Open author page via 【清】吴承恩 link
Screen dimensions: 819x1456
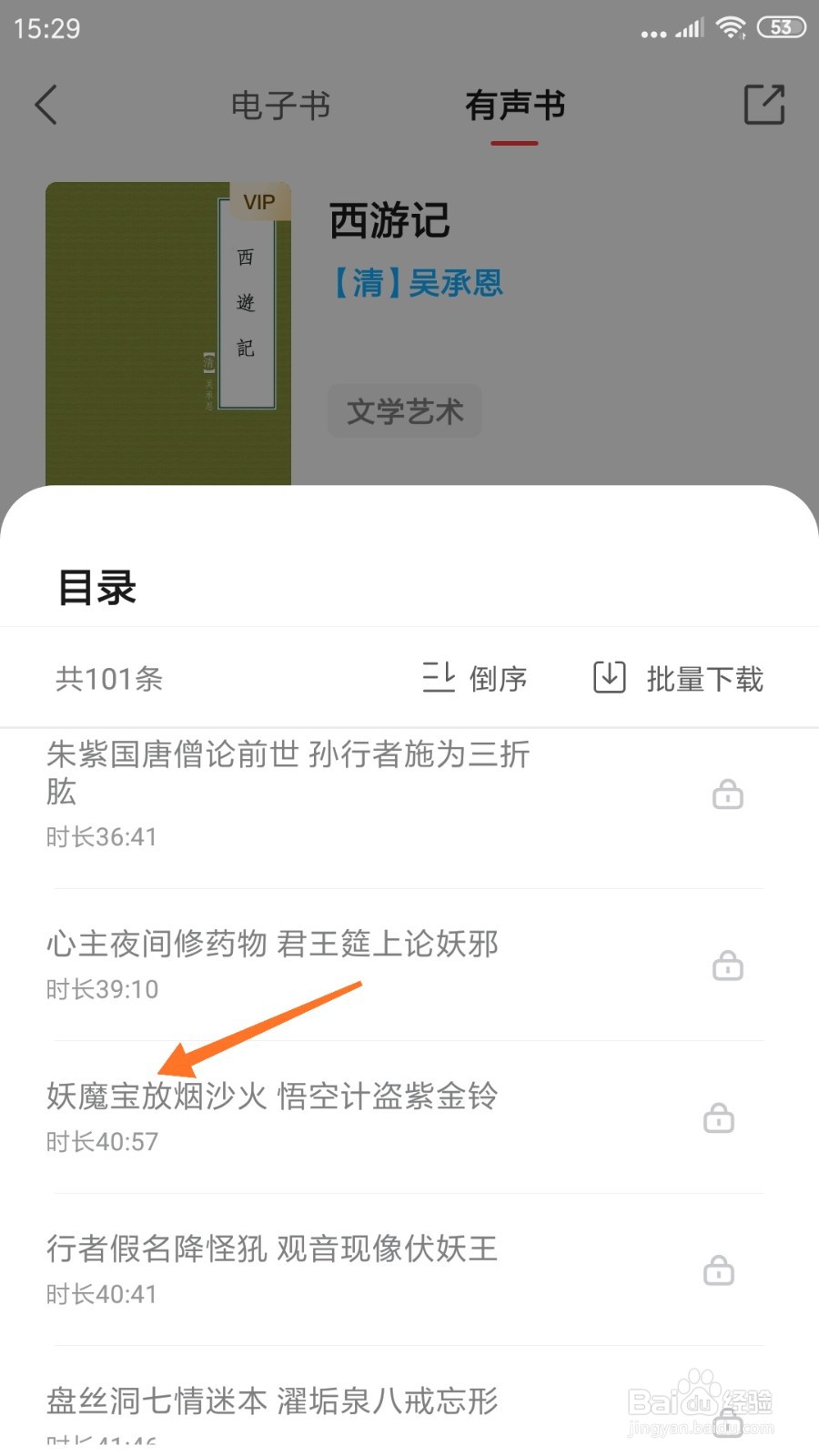(417, 283)
